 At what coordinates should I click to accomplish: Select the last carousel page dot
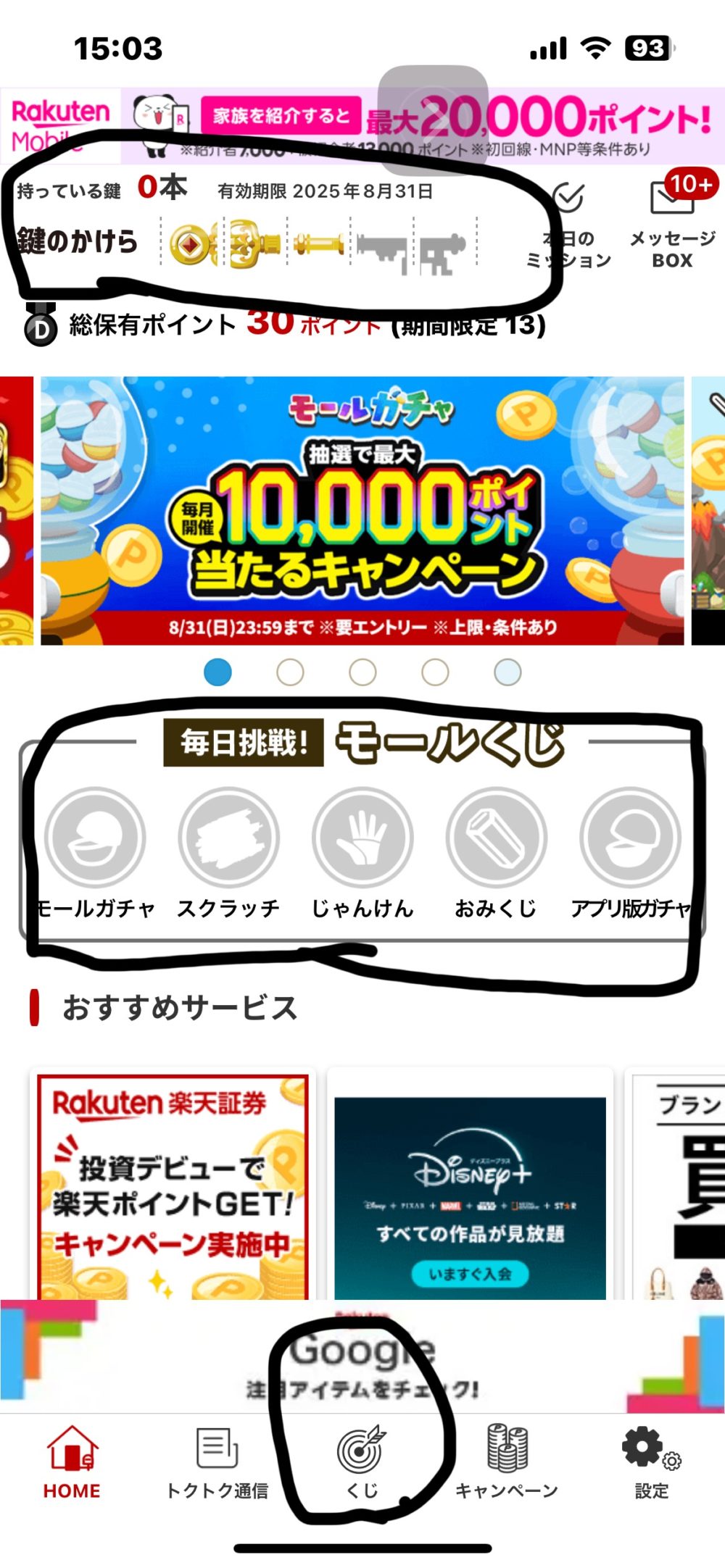[507, 672]
